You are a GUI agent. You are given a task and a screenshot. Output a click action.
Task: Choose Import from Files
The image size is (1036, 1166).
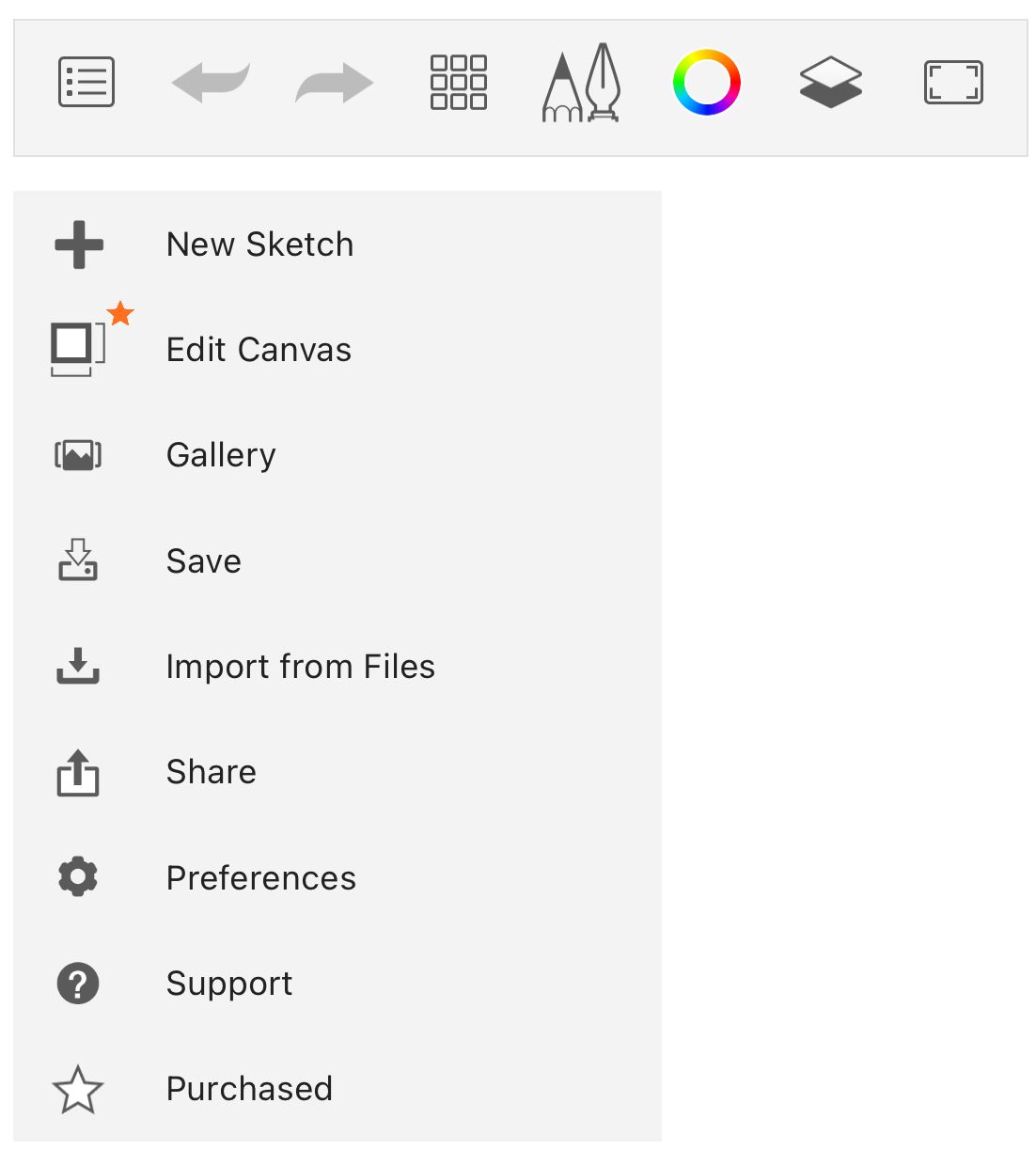tap(300, 667)
